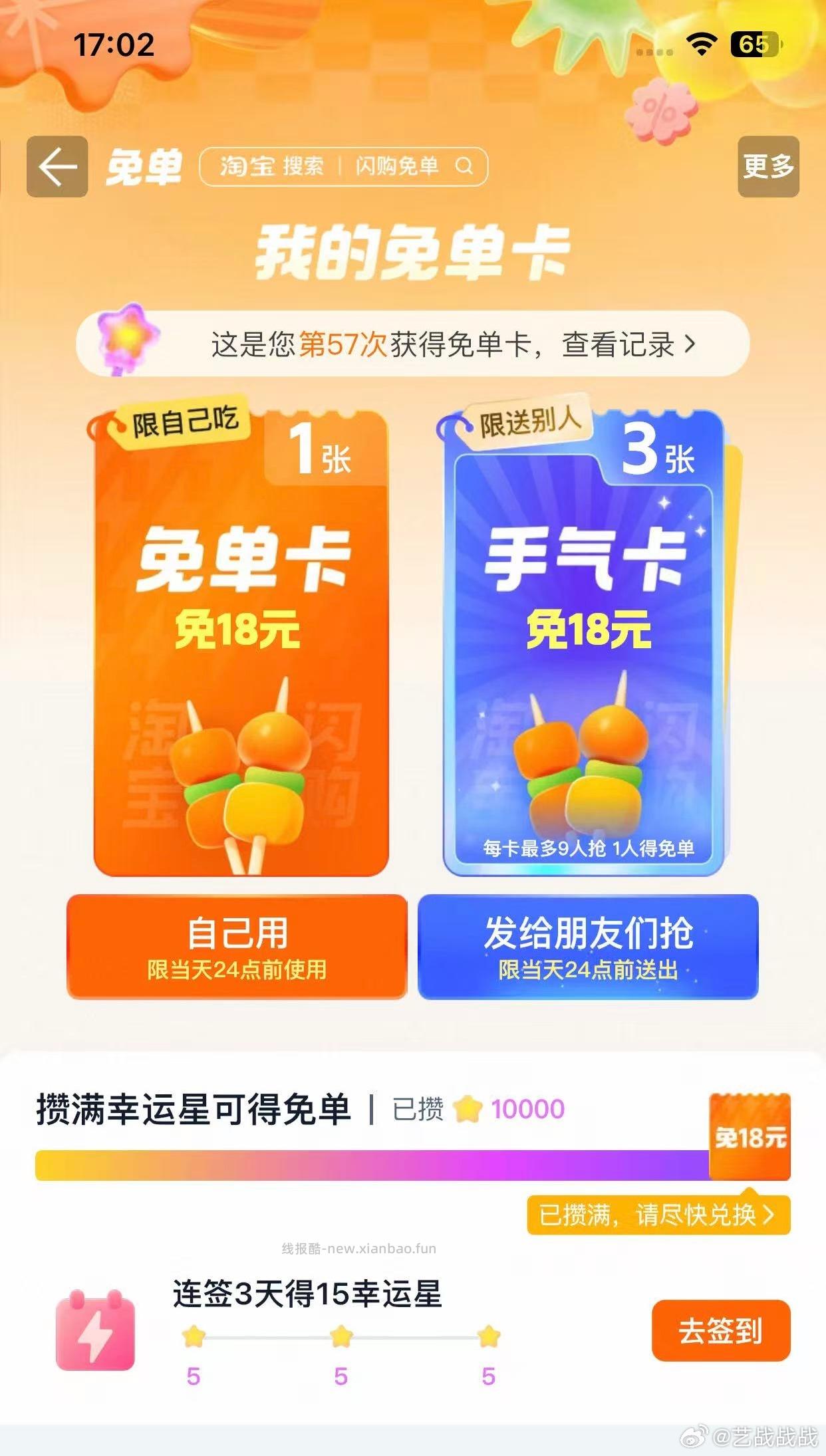Image resolution: width=826 pixels, height=1456 pixels.
Task: Tap the back arrow icon
Action: 57,168
